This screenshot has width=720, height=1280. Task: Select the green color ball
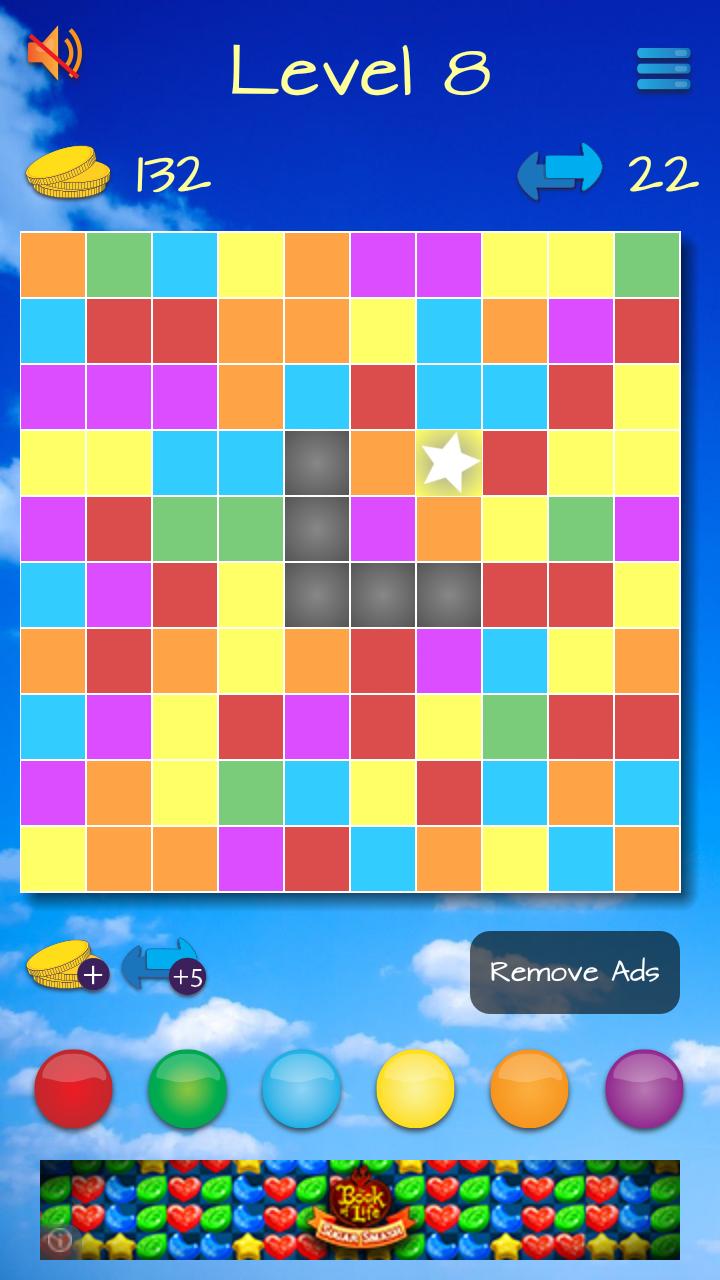pos(187,1089)
